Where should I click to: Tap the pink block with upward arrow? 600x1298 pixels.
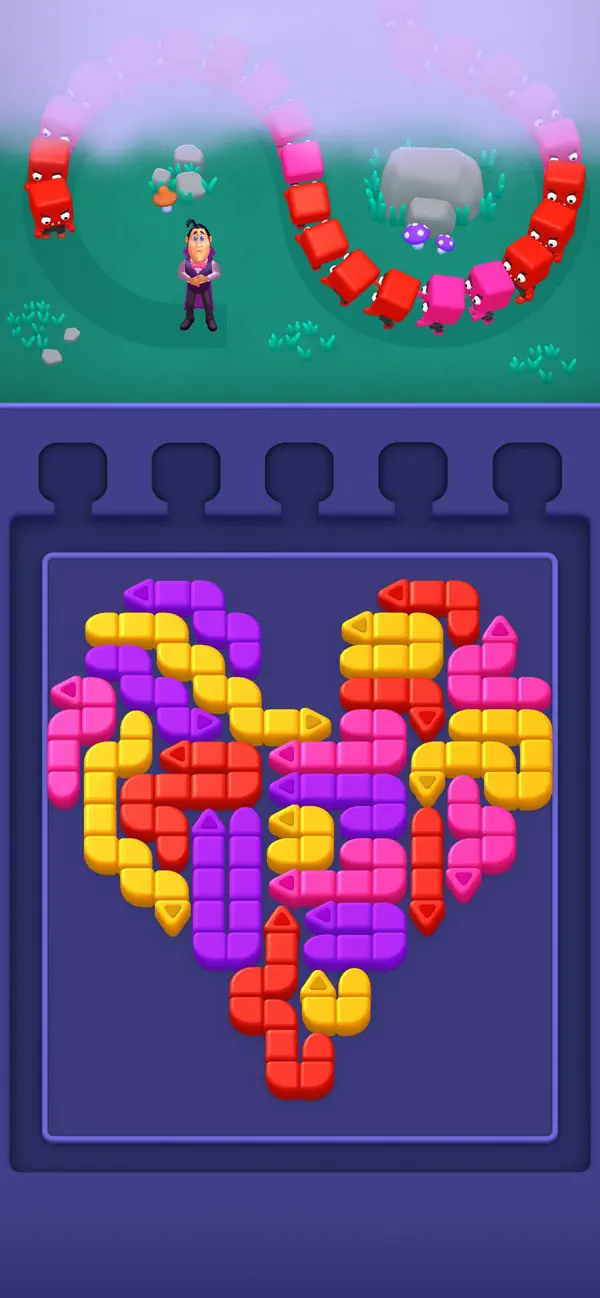498,662
